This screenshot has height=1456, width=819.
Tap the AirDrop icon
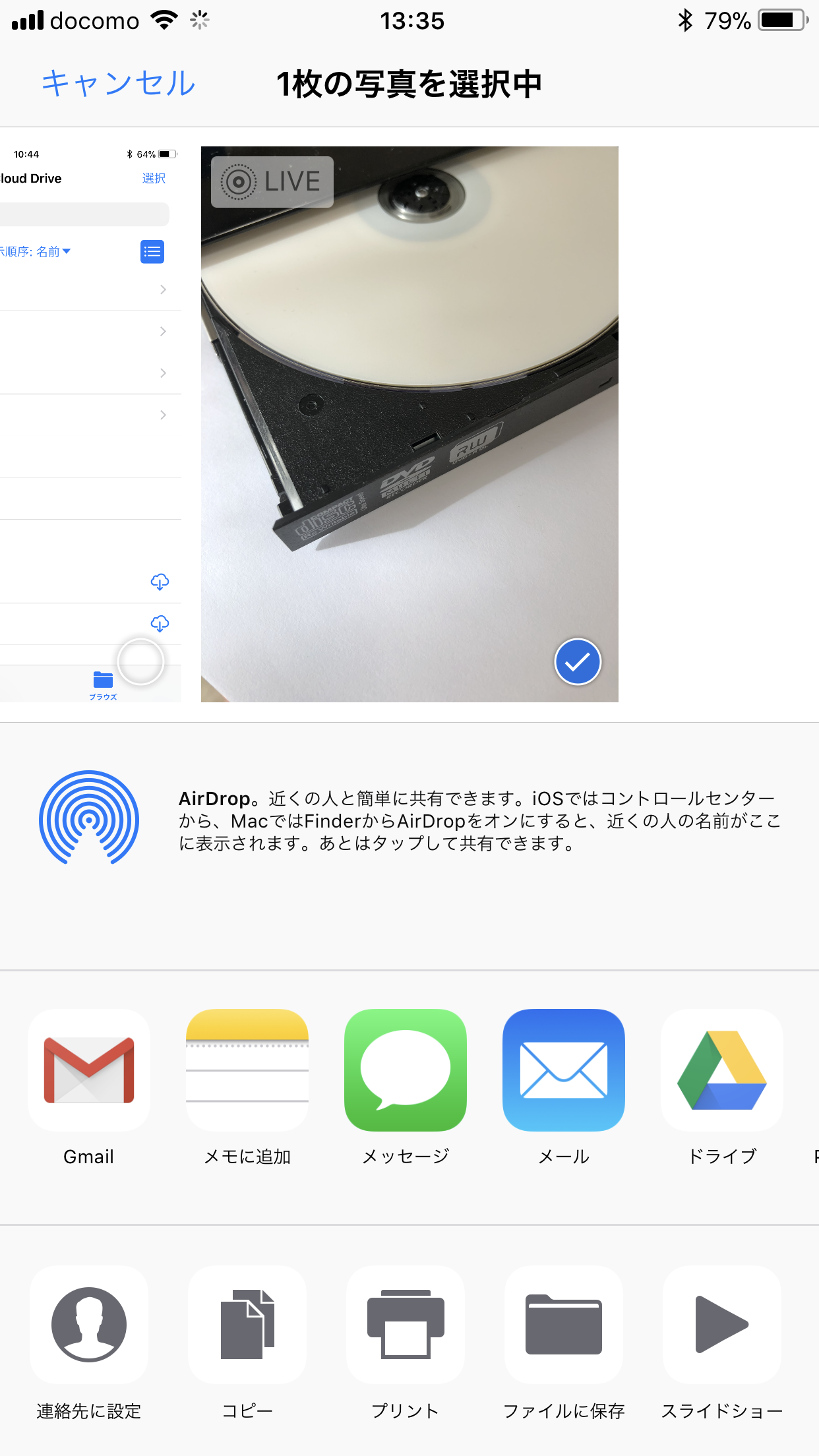pyautogui.click(x=90, y=818)
